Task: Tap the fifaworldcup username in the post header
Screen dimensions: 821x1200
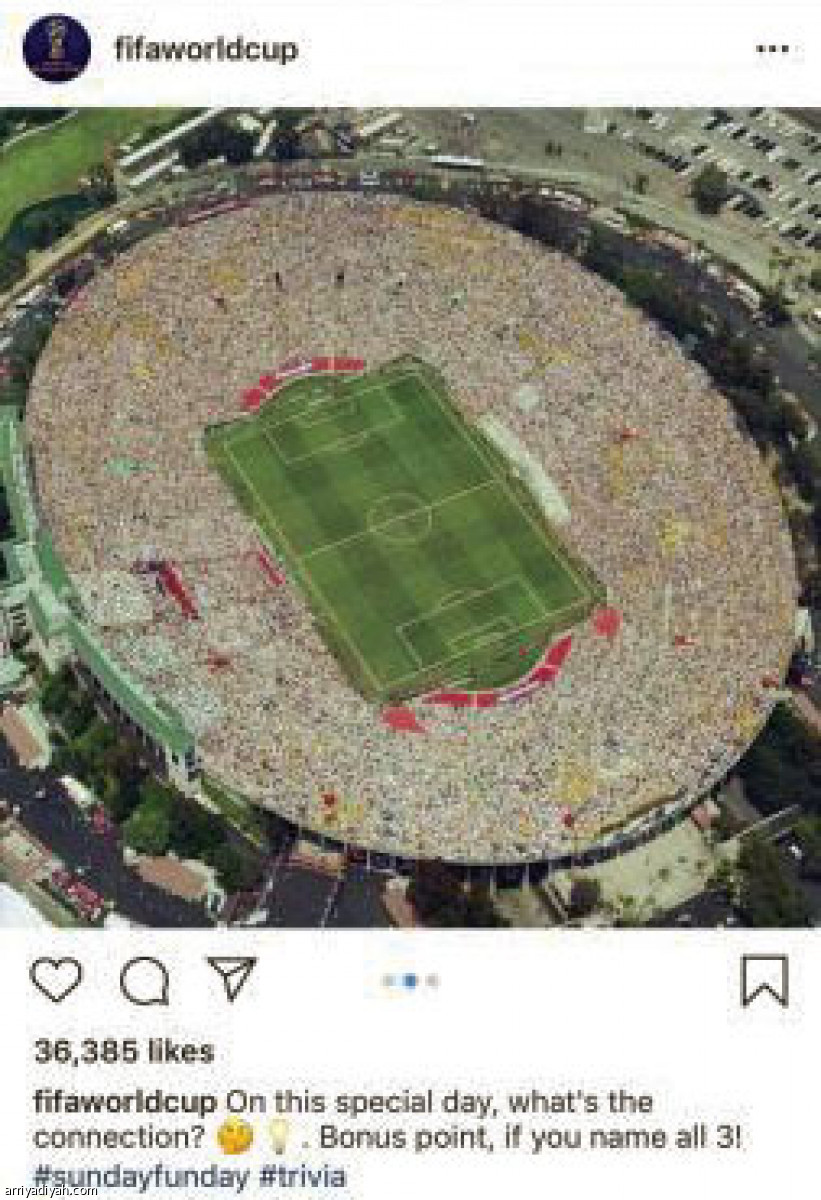Action: tap(206, 50)
